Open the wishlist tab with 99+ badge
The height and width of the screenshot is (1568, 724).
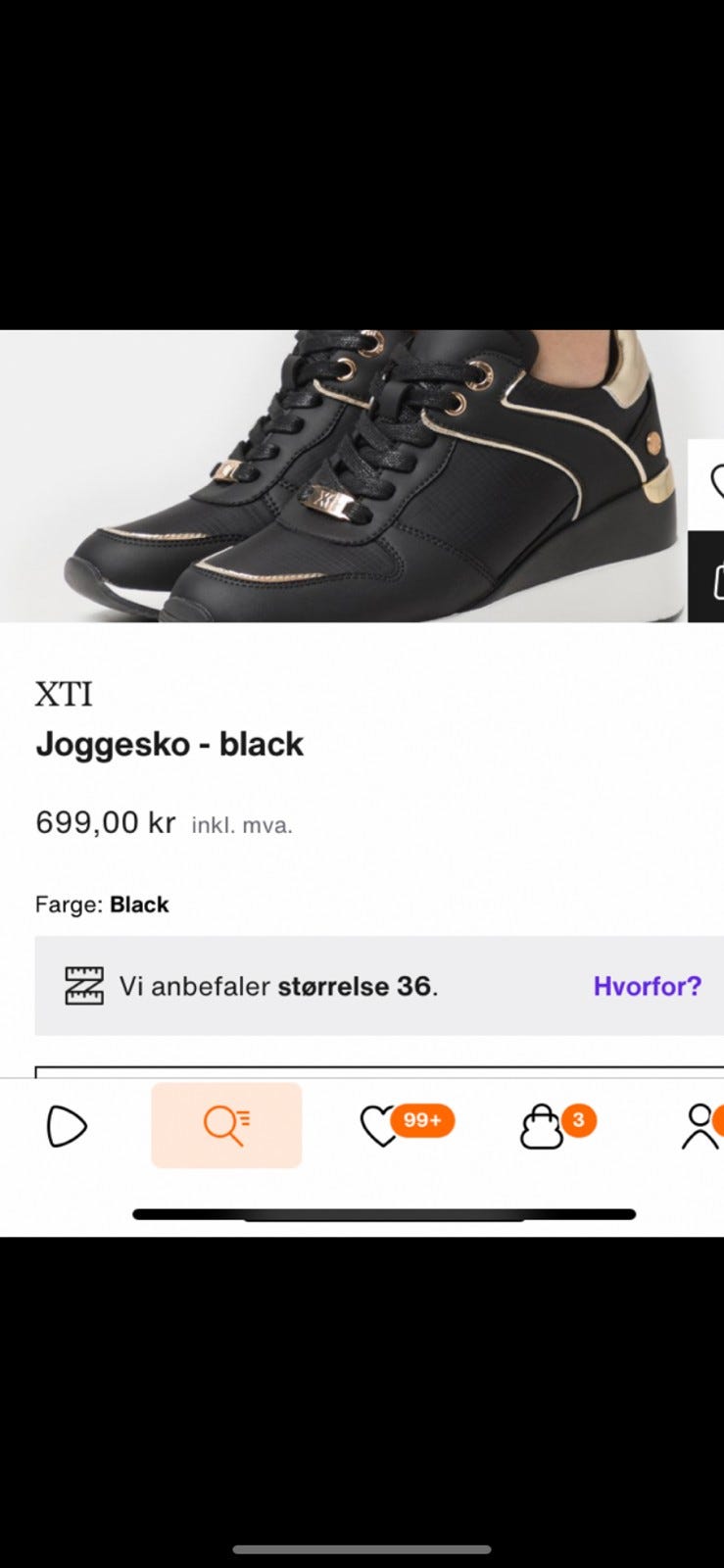379,1126
